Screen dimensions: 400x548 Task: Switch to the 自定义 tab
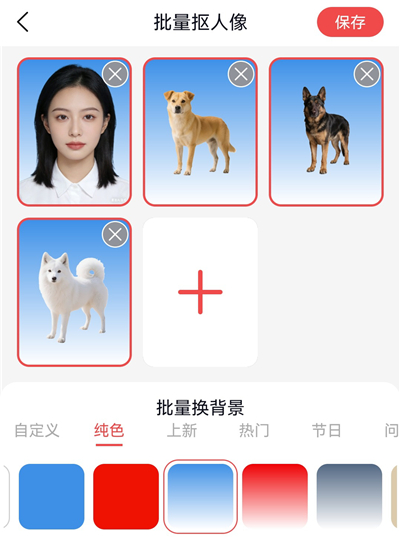(x=37, y=430)
